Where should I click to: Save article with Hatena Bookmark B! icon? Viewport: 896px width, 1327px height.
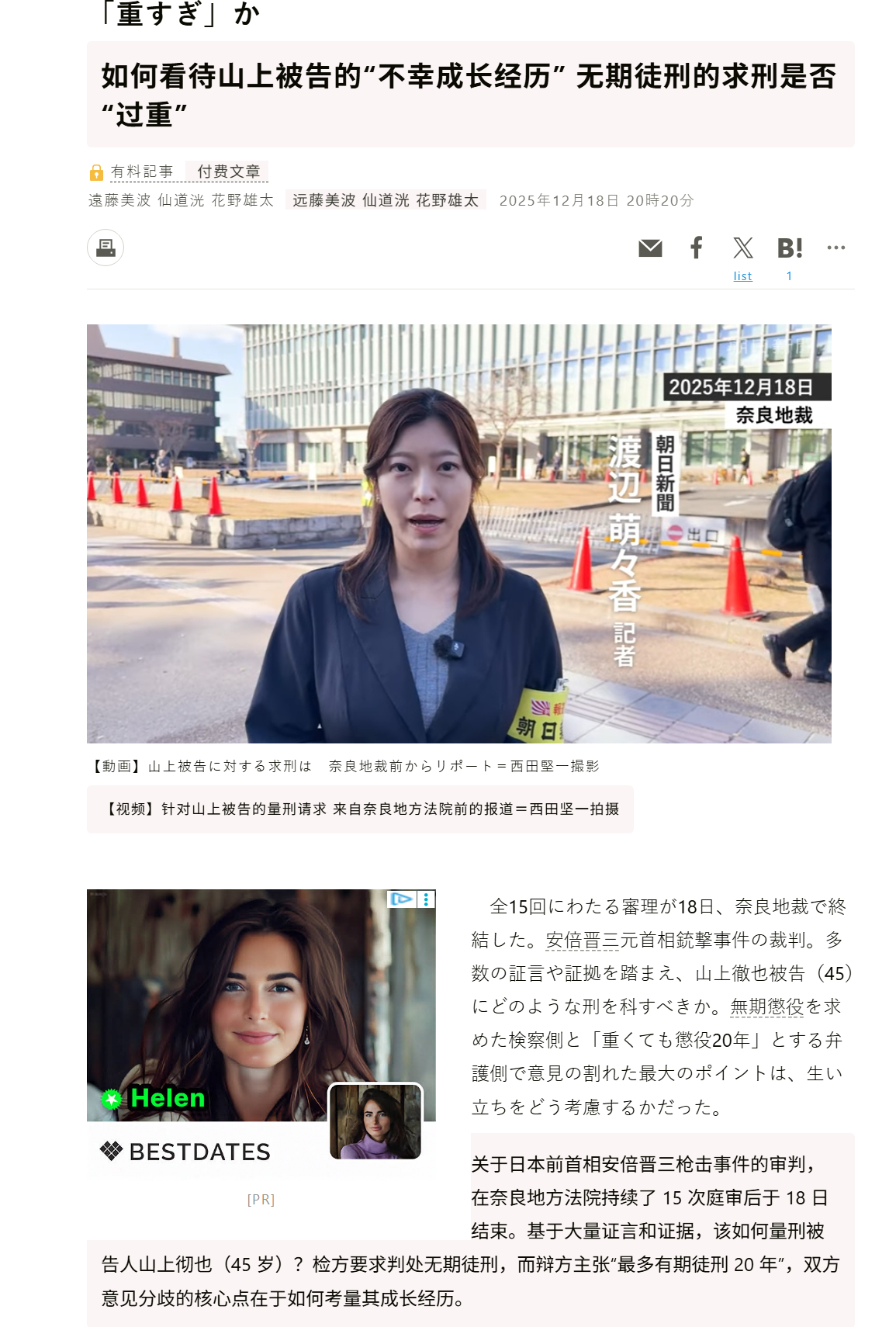789,247
